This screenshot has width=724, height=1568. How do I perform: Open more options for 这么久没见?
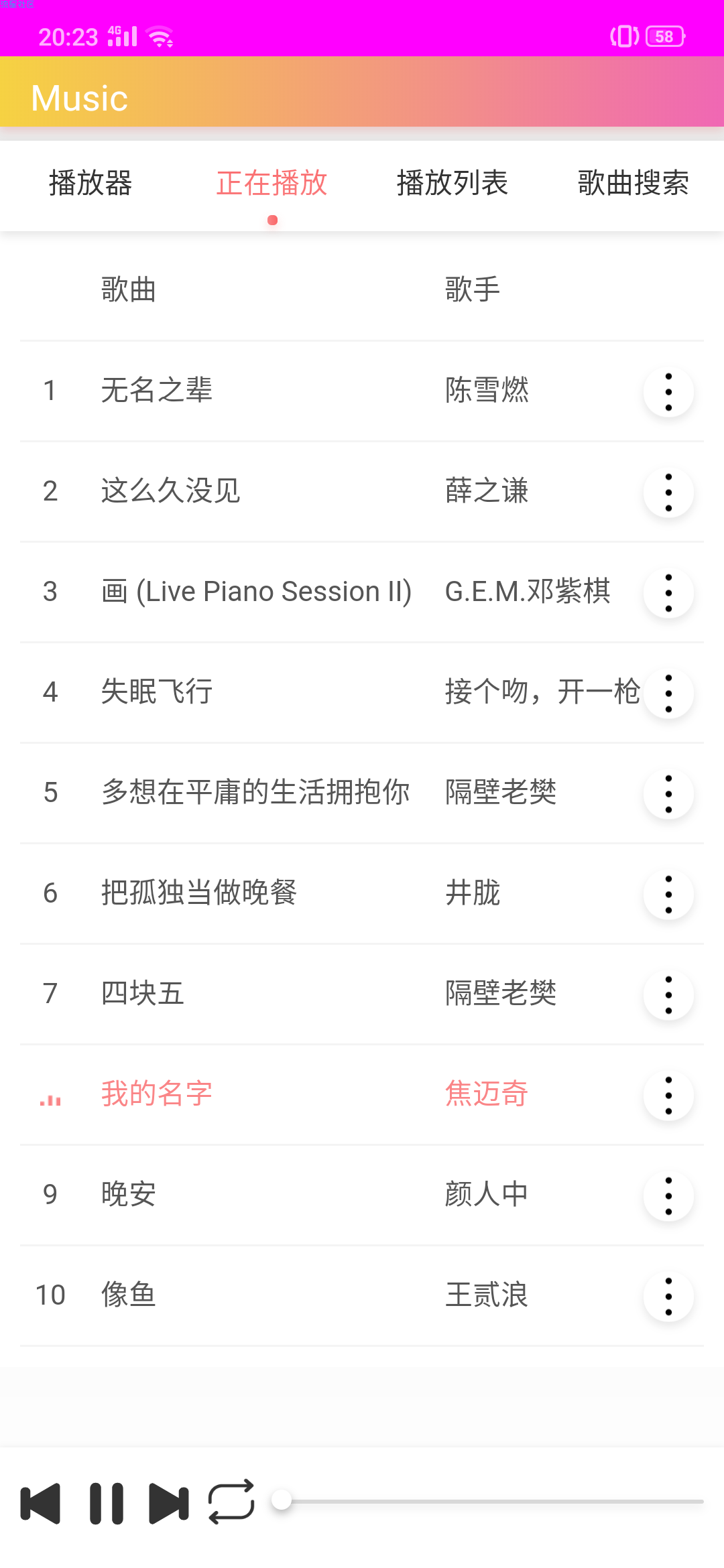pyautogui.click(x=668, y=493)
